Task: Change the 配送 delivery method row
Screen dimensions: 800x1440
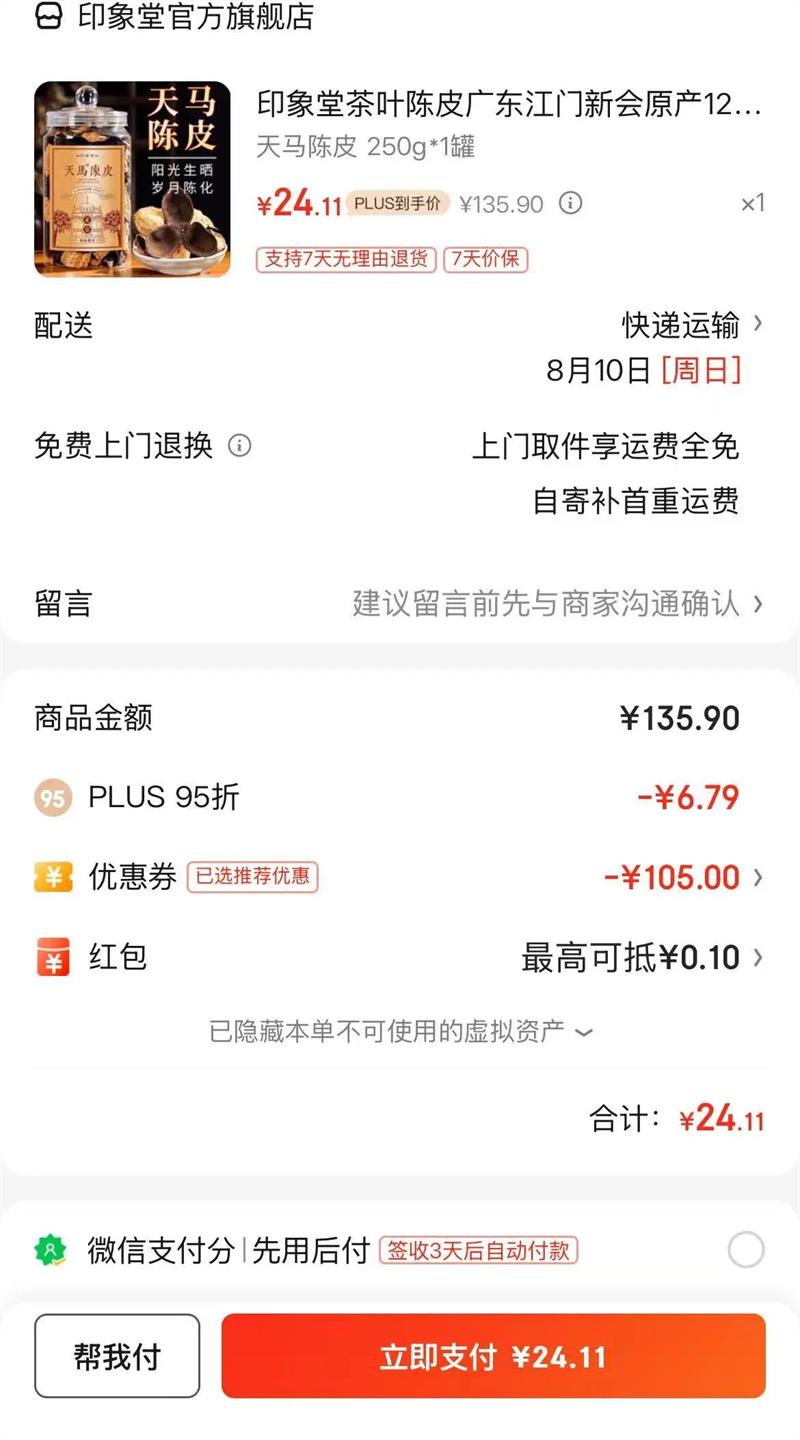Action: pyautogui.click(x=692, y=325)
